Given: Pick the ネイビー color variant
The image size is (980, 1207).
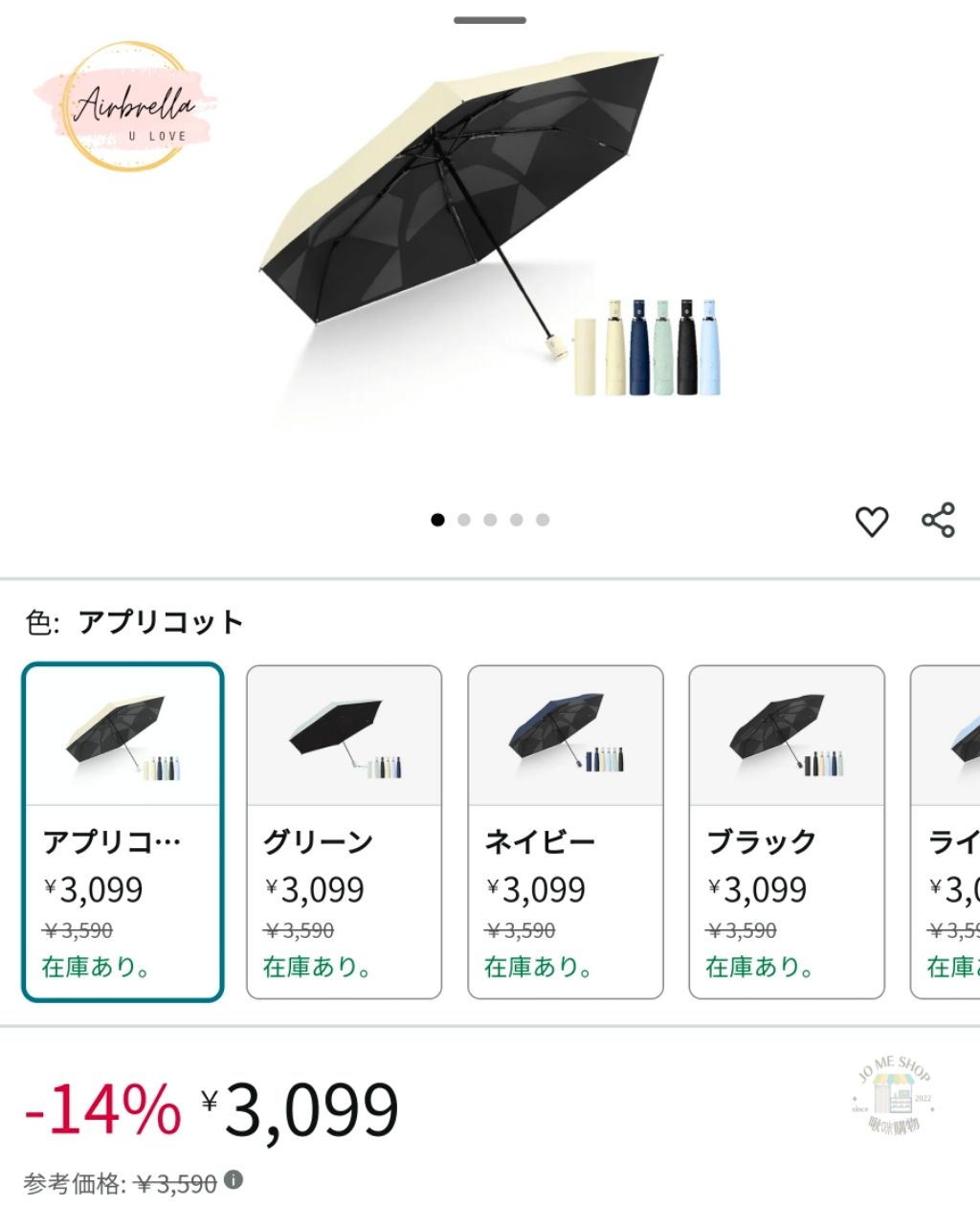Looking at the screenshot, I should [x=565, y=831].
